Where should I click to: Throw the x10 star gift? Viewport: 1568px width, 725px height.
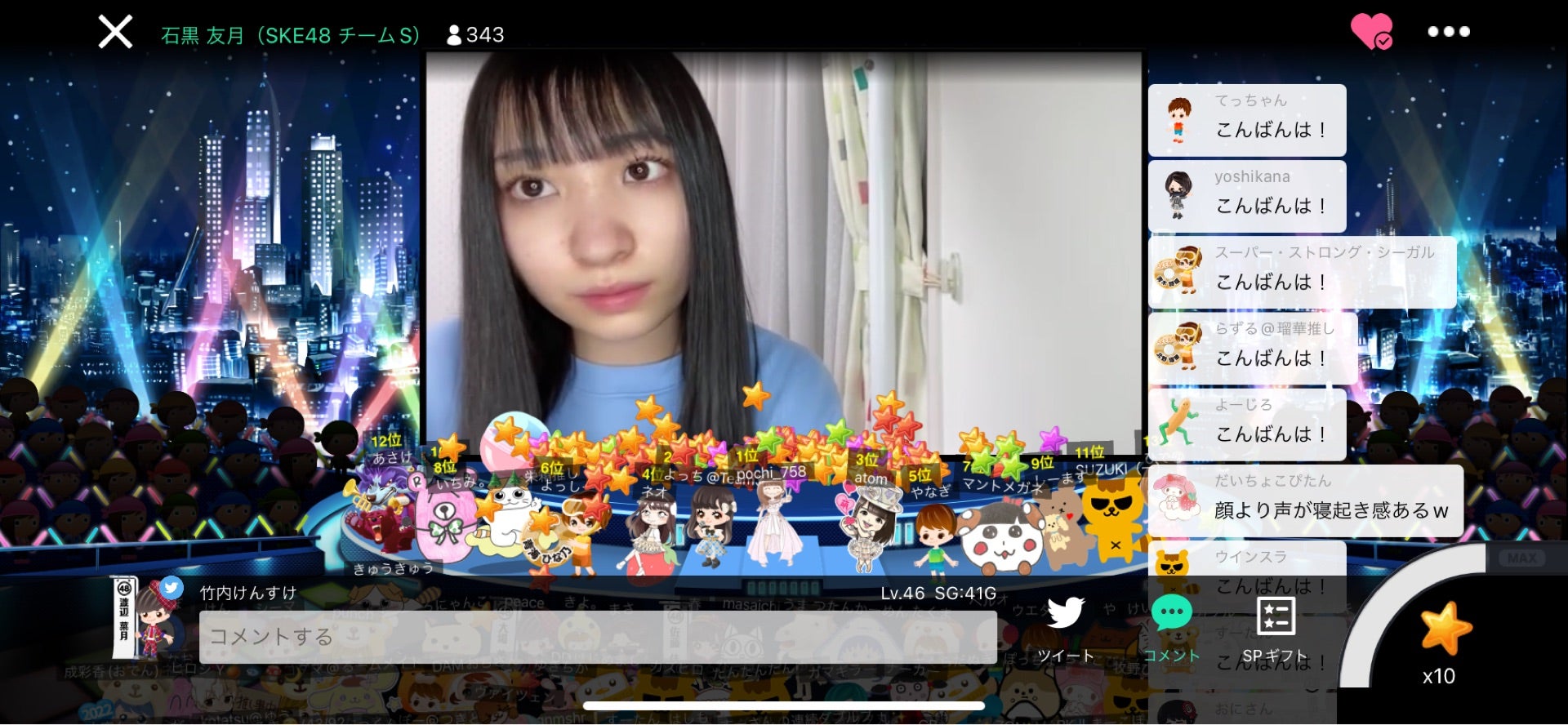point(1444,633)
